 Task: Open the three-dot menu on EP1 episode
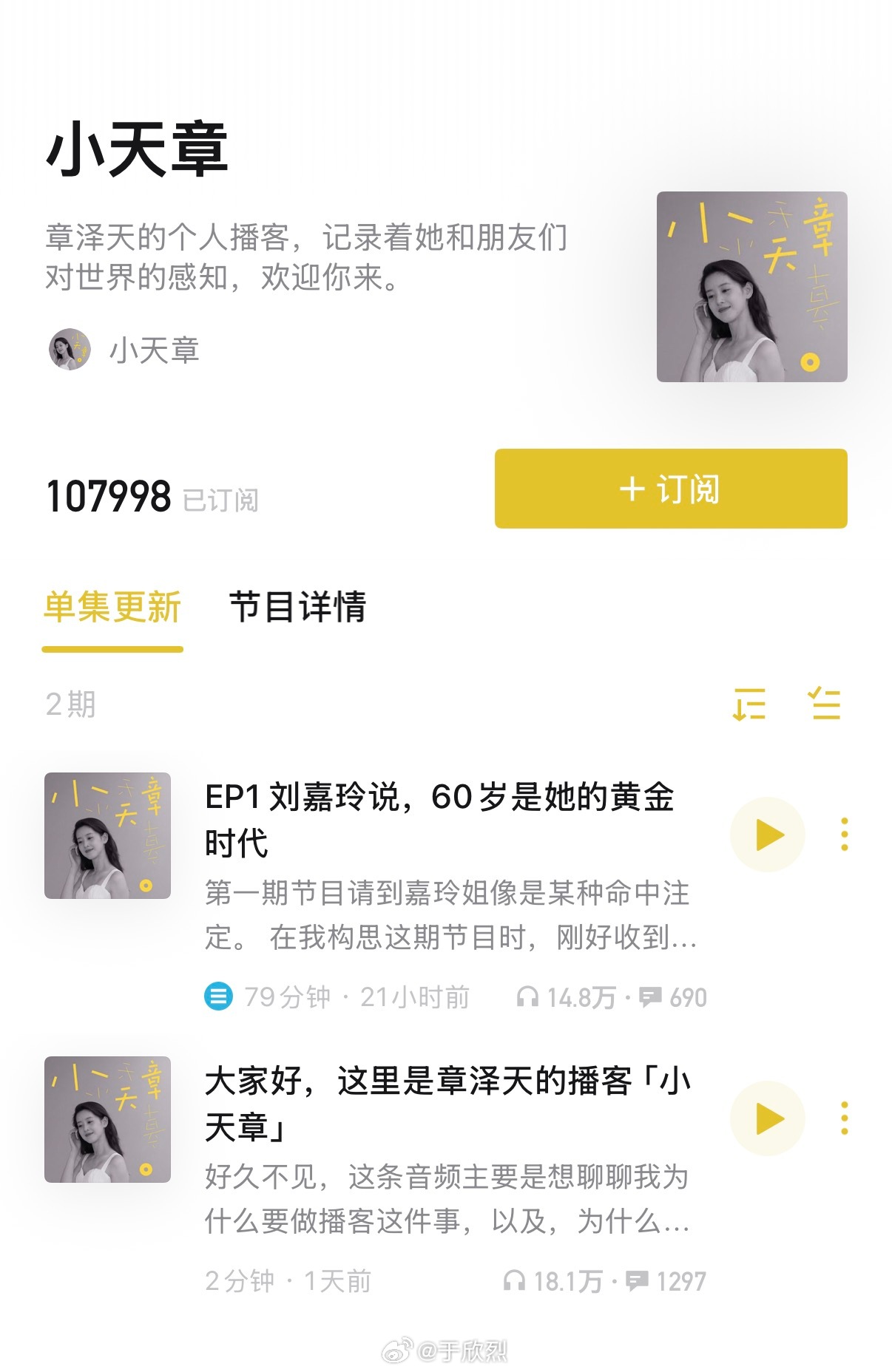[x=845, y=833]
